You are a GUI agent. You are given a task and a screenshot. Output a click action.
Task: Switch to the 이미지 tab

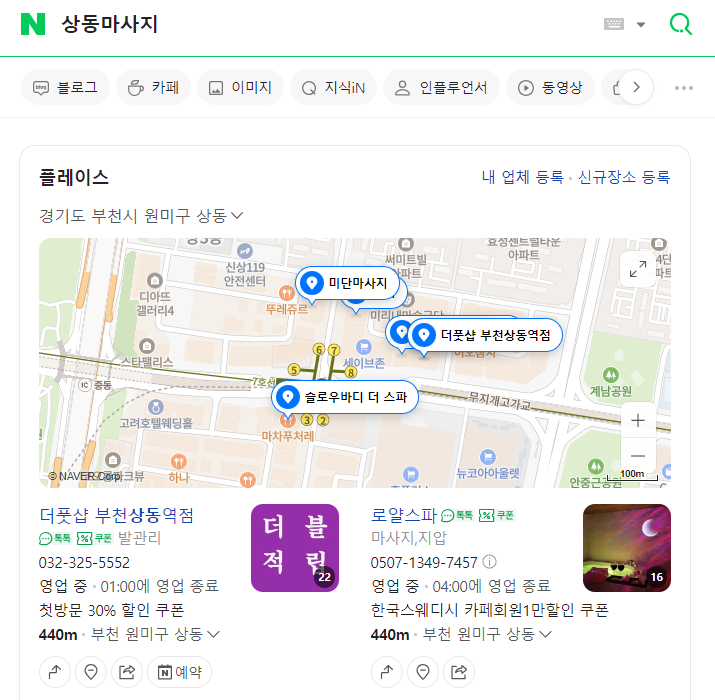pos(240,88)
